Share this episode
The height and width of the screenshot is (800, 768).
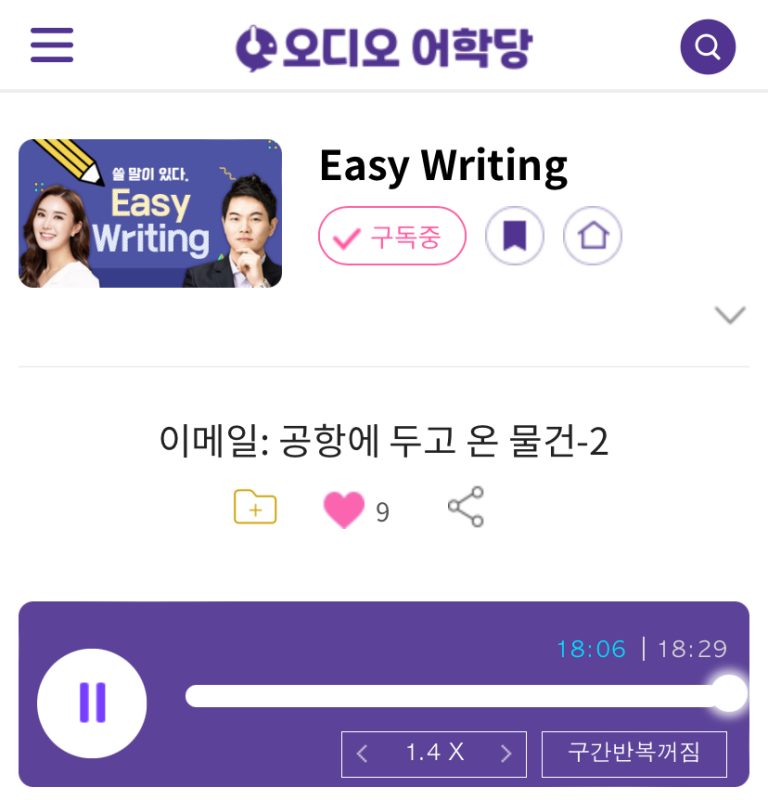[466, 507]
